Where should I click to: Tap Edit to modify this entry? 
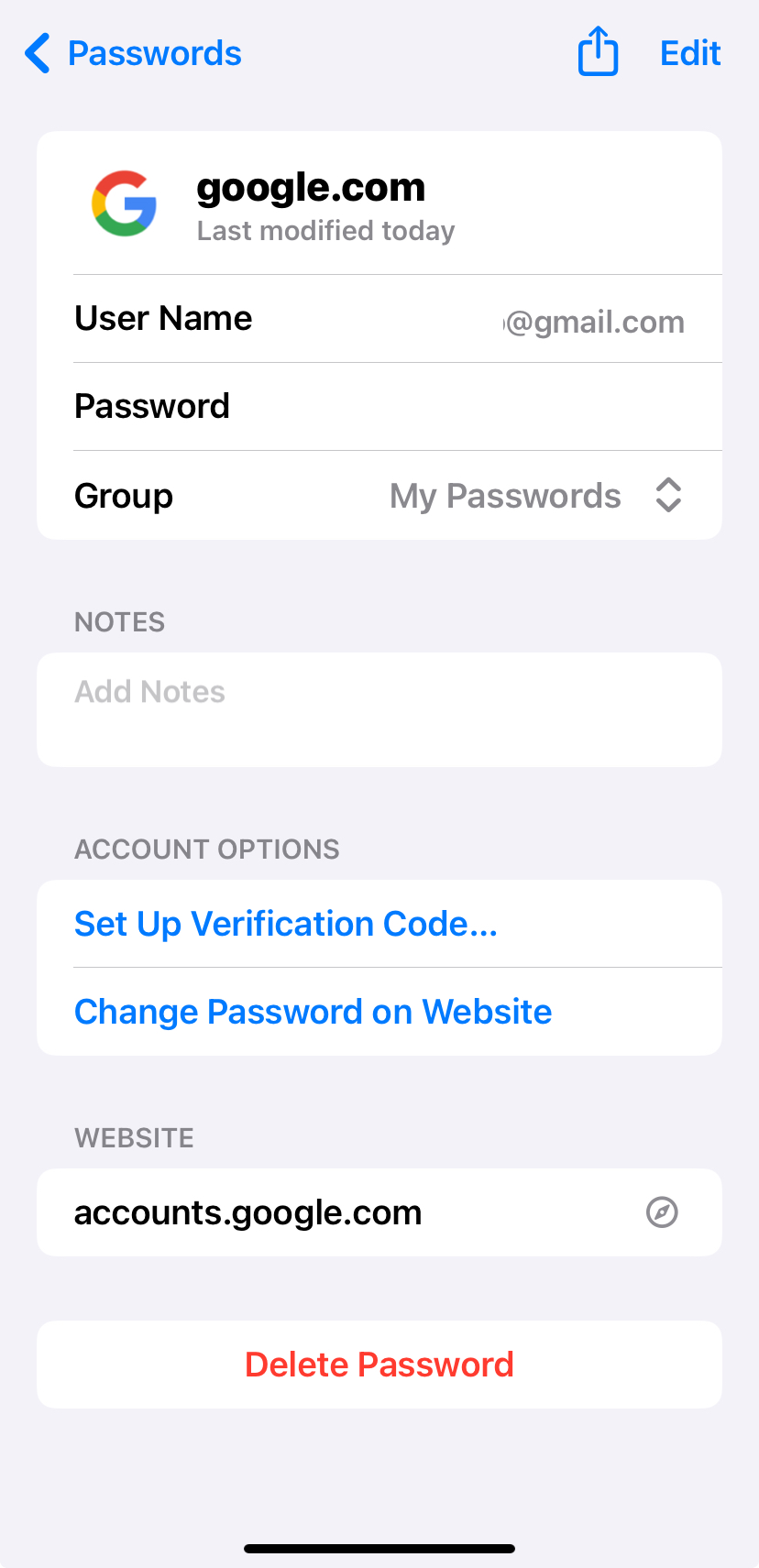689,52
